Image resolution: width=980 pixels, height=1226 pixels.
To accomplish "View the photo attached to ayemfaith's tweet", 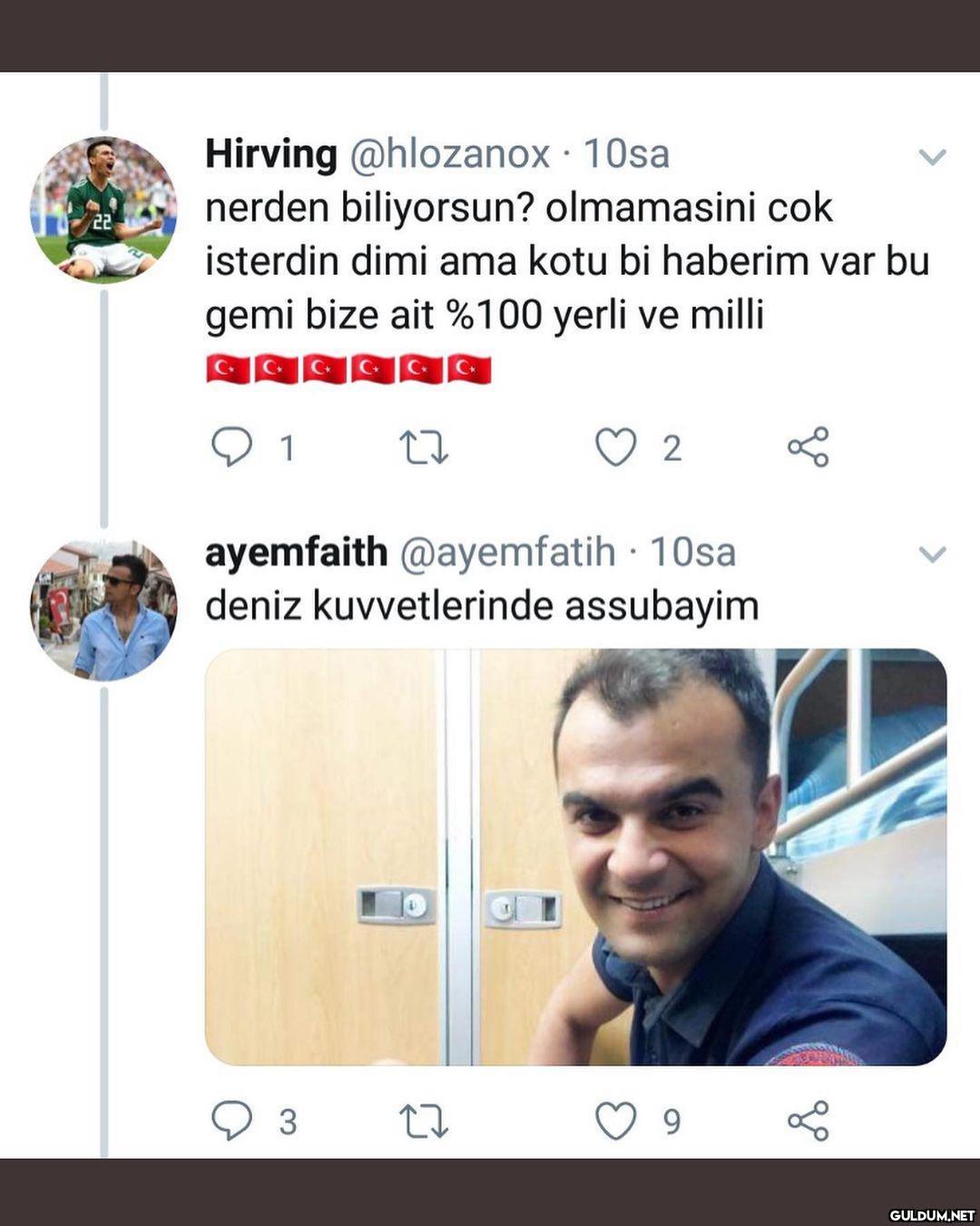I will (x=575, y=857).
